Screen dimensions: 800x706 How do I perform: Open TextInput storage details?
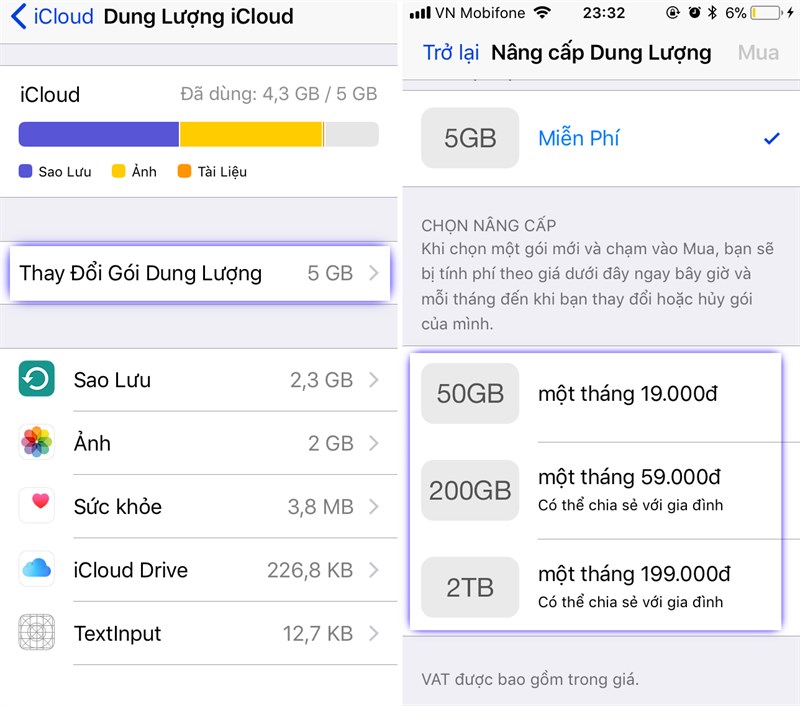(x=200, y=633)
